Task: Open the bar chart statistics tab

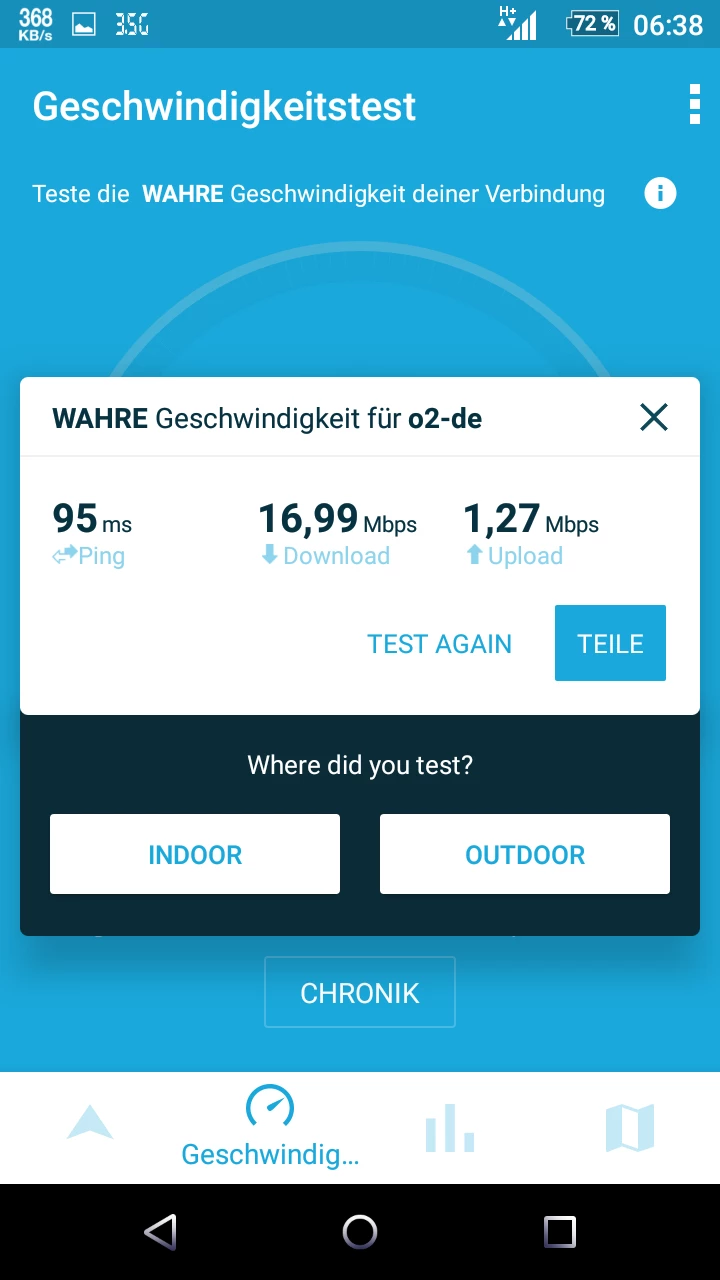Action: coord(450,1127)
